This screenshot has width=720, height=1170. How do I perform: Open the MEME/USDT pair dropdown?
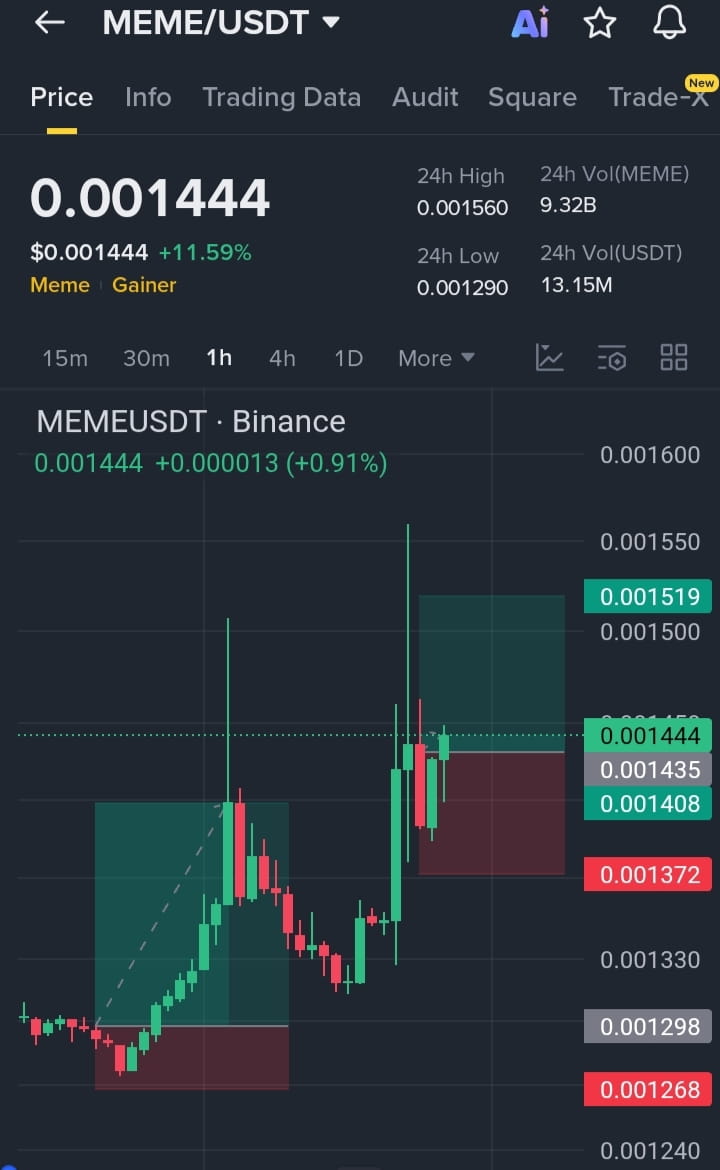pos(222,23)
